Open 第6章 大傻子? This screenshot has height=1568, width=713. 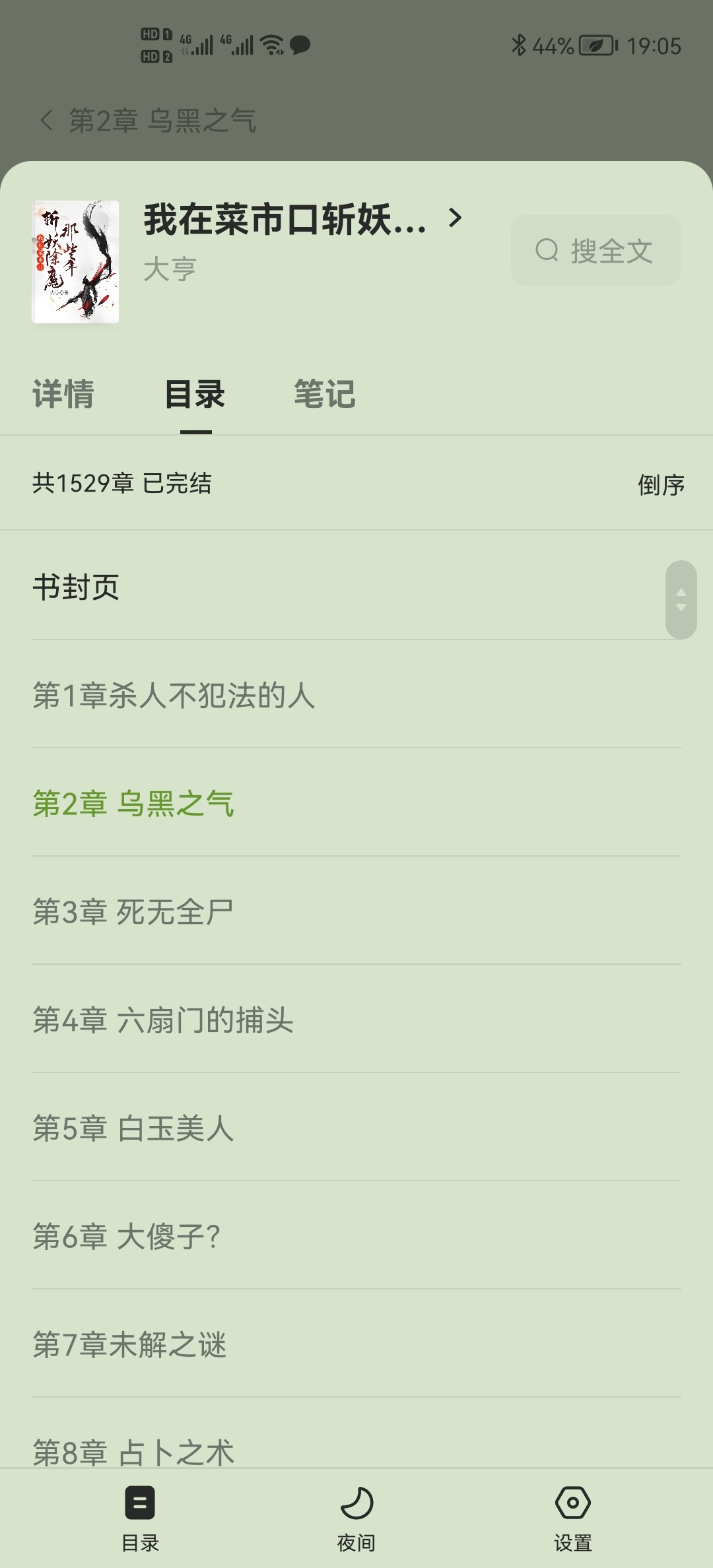[x=127, y=1236]
